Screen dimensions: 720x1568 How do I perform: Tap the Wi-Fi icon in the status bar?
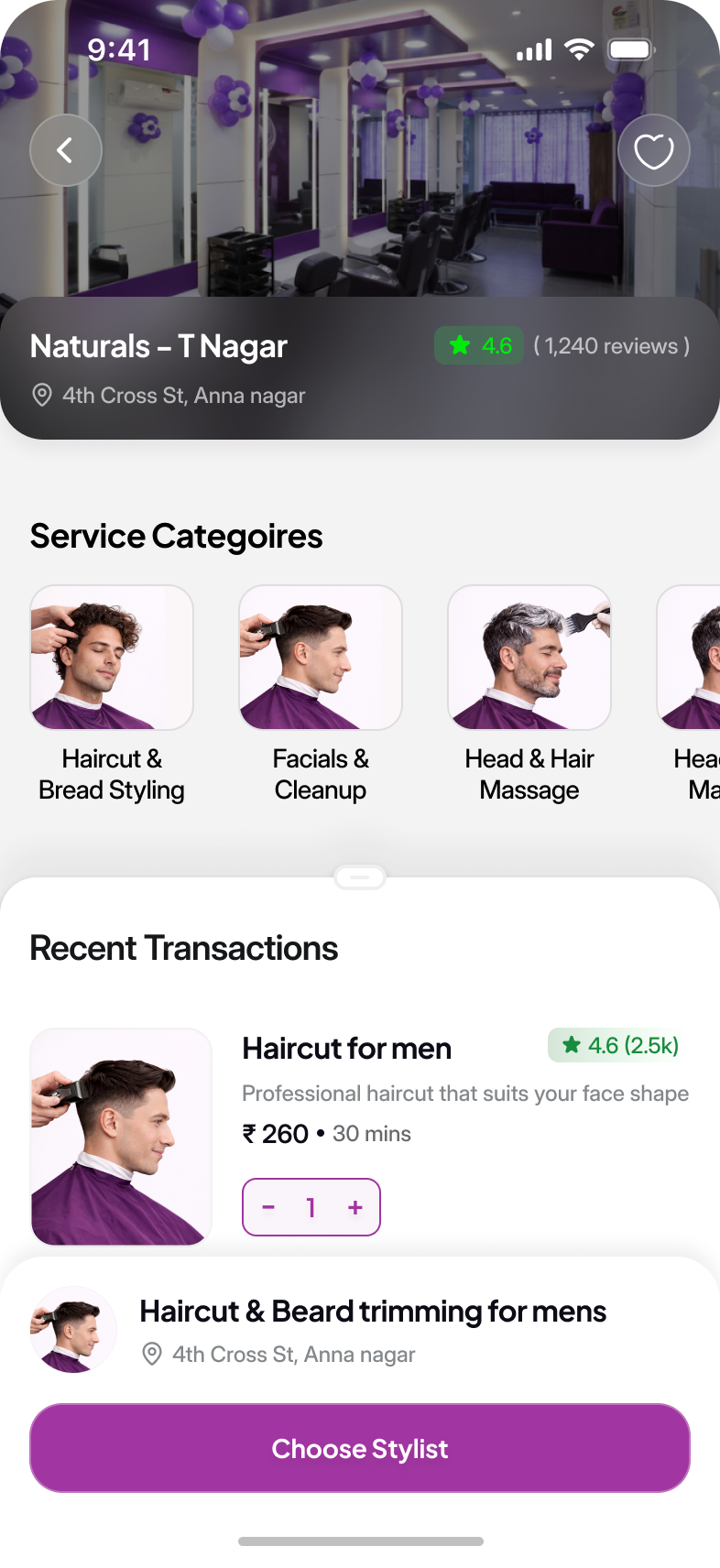(x=578, y=49)
